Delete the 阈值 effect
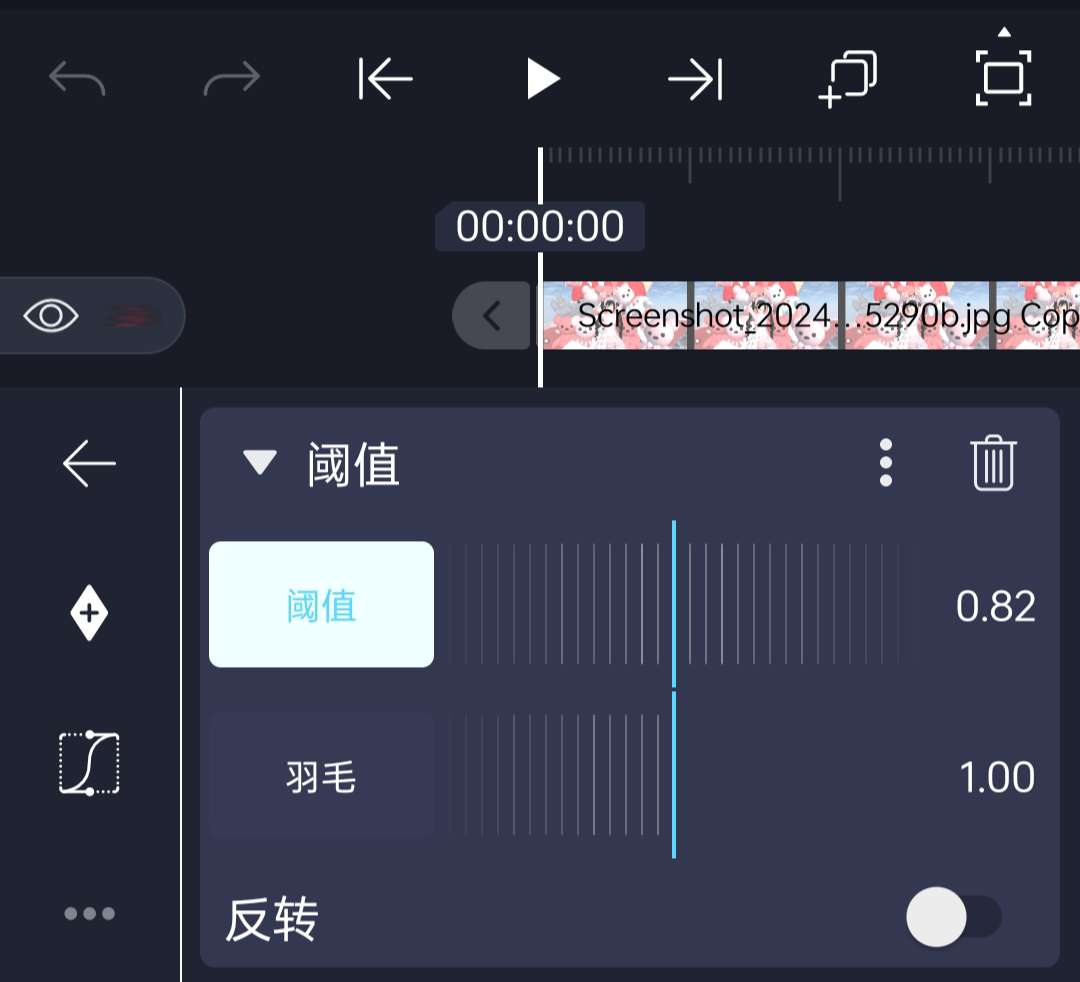 (x=993, y=463)
